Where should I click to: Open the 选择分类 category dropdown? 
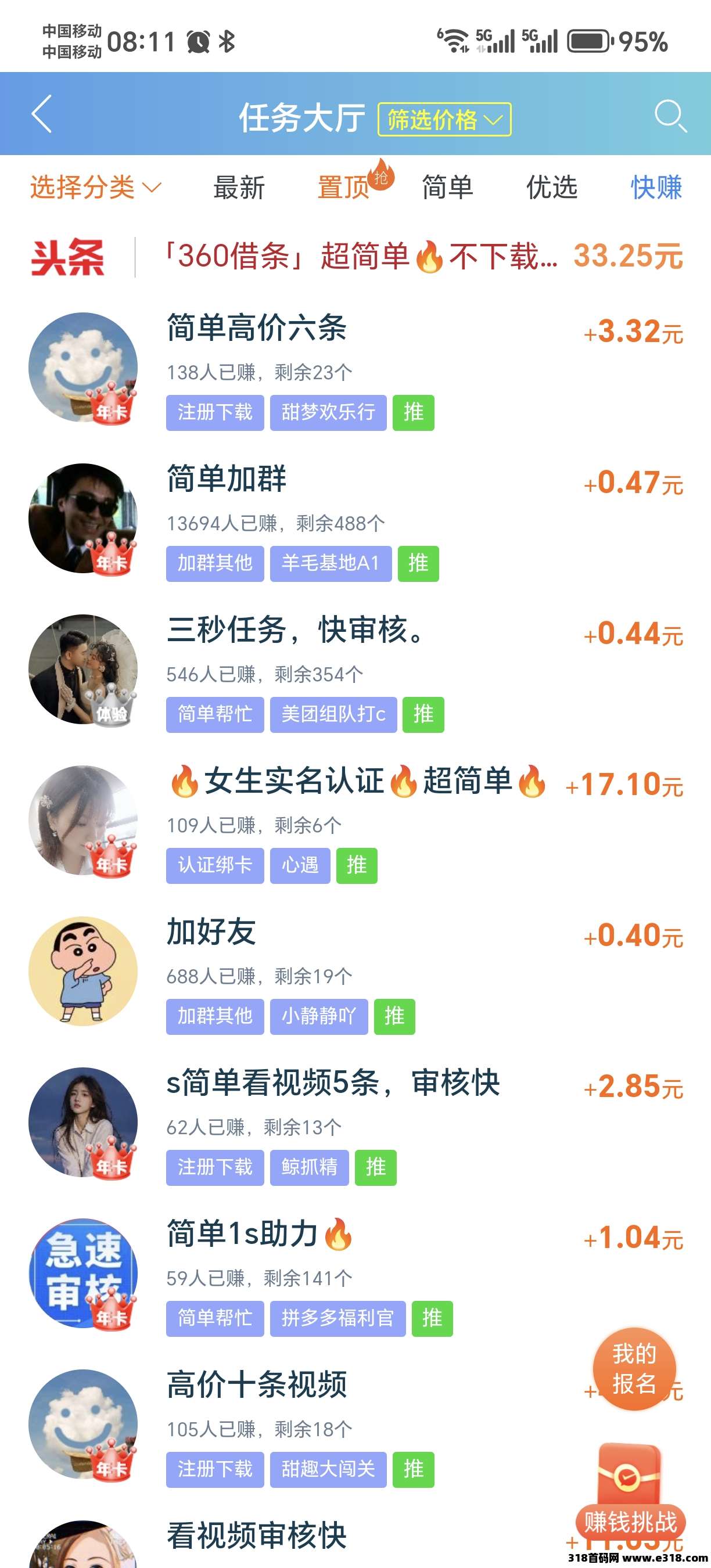point(95,188)
